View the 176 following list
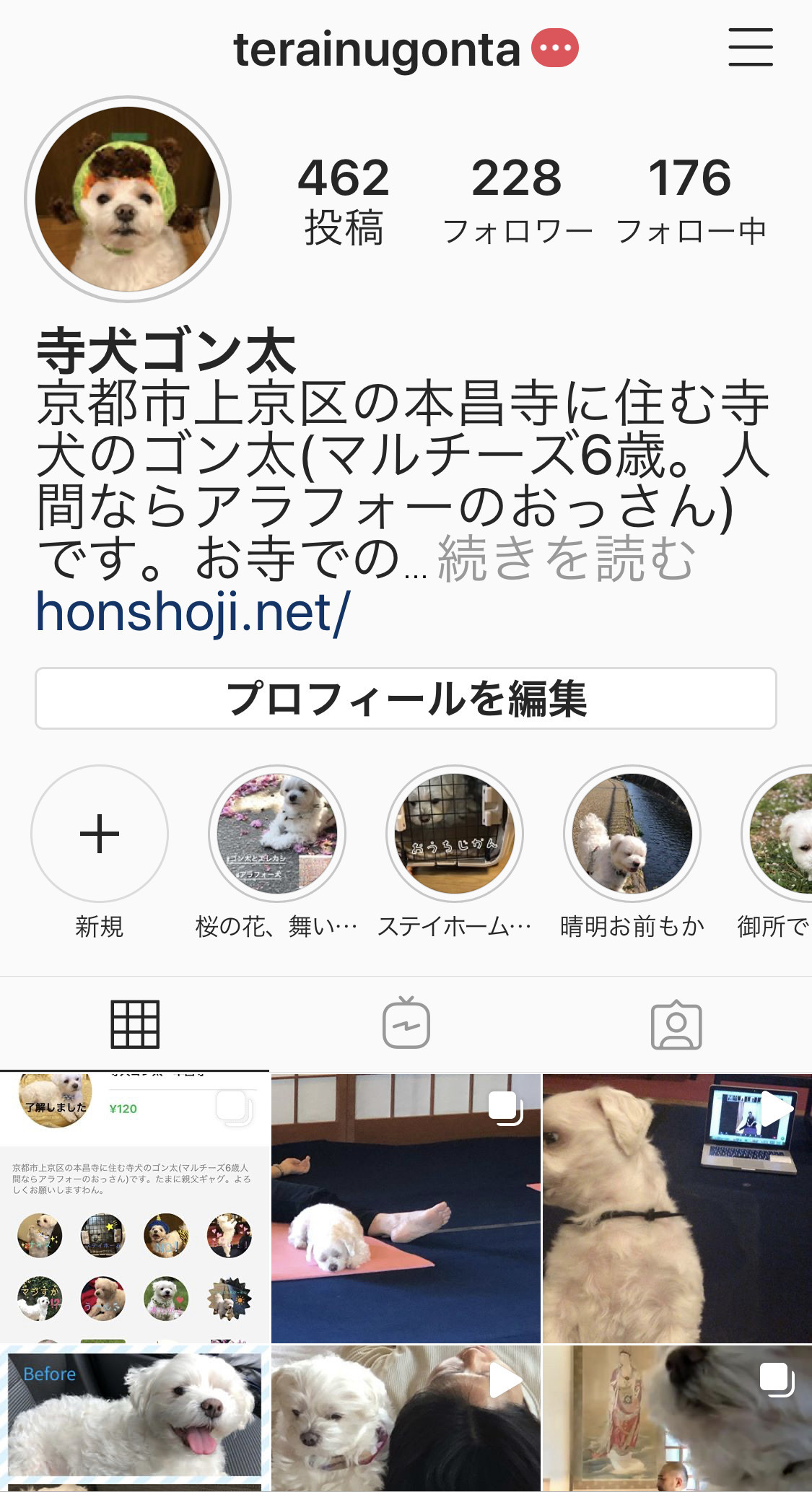The height and width of the screenshot is (1492, 812). (690, 200)
